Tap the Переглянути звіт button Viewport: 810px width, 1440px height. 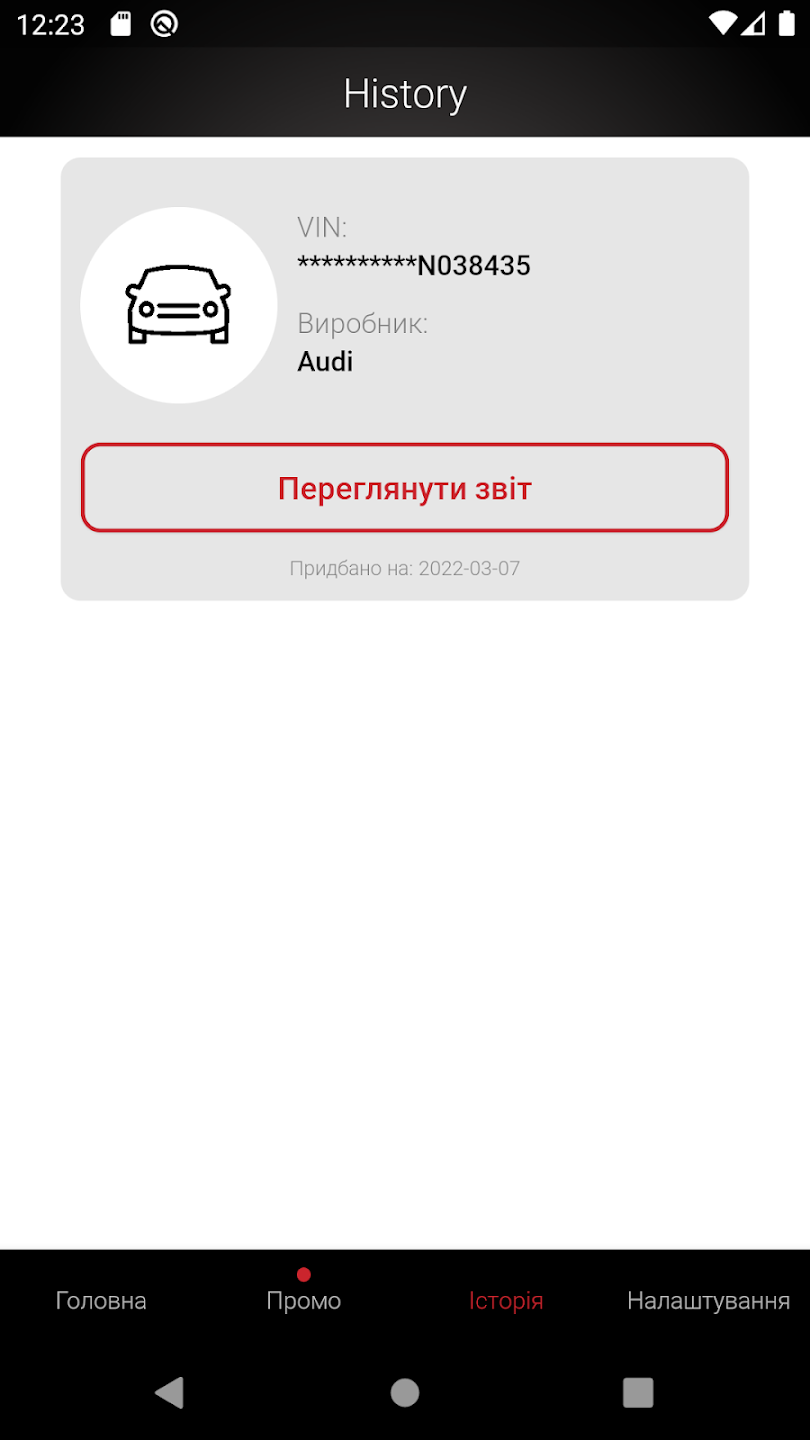[x=404, y=488]
